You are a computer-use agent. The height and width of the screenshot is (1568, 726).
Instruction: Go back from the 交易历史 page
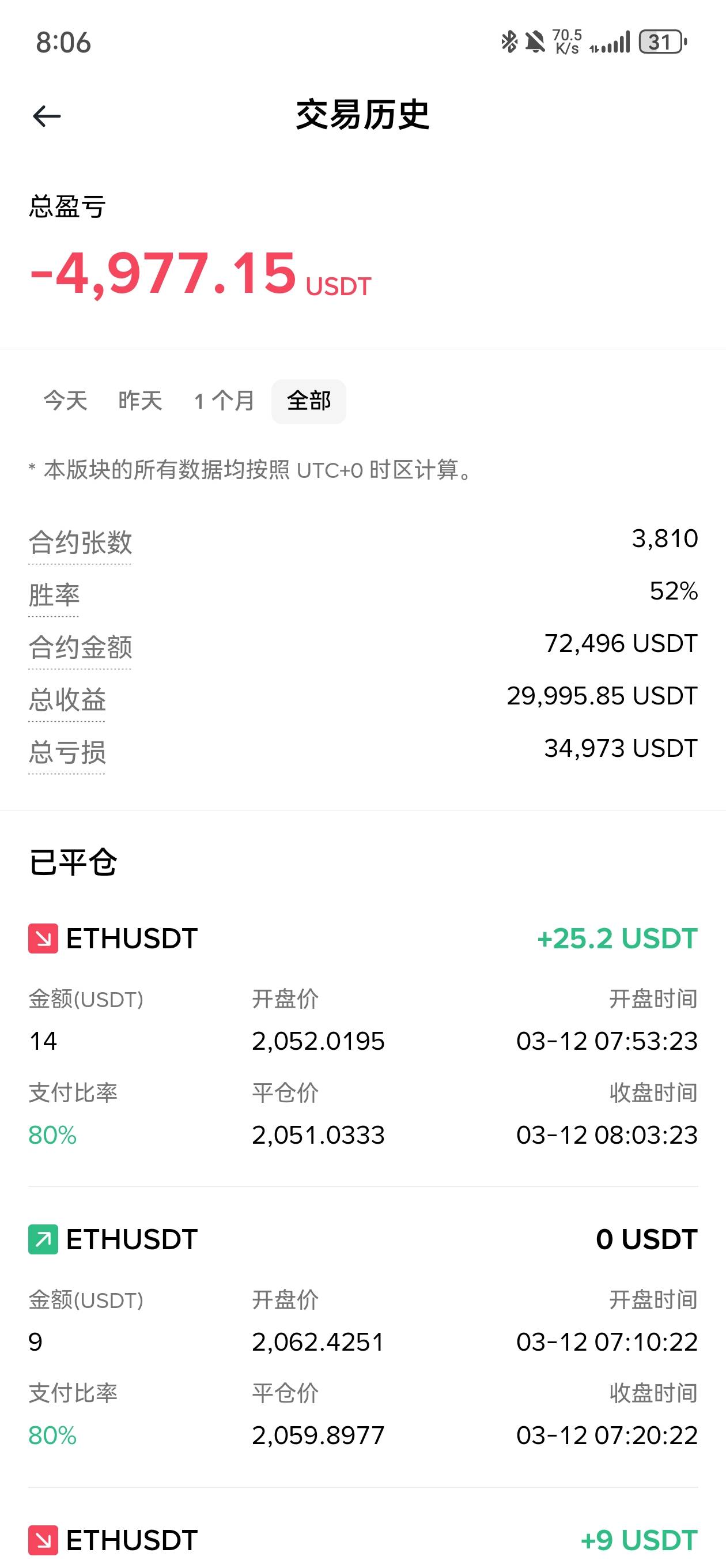[x=47, y=116]
